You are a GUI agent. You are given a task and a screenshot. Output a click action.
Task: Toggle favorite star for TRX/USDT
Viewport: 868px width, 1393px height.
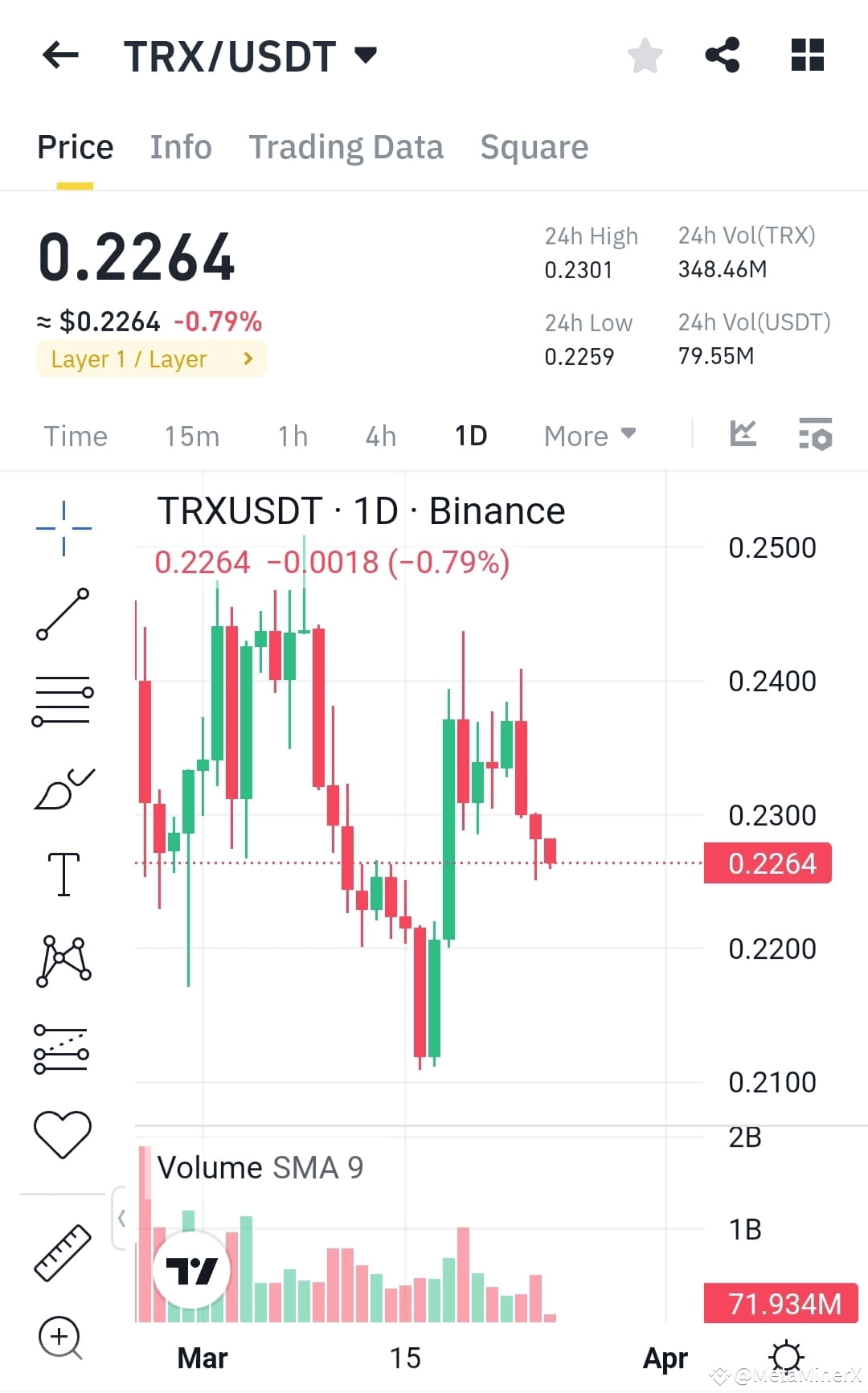coord(645,55)
